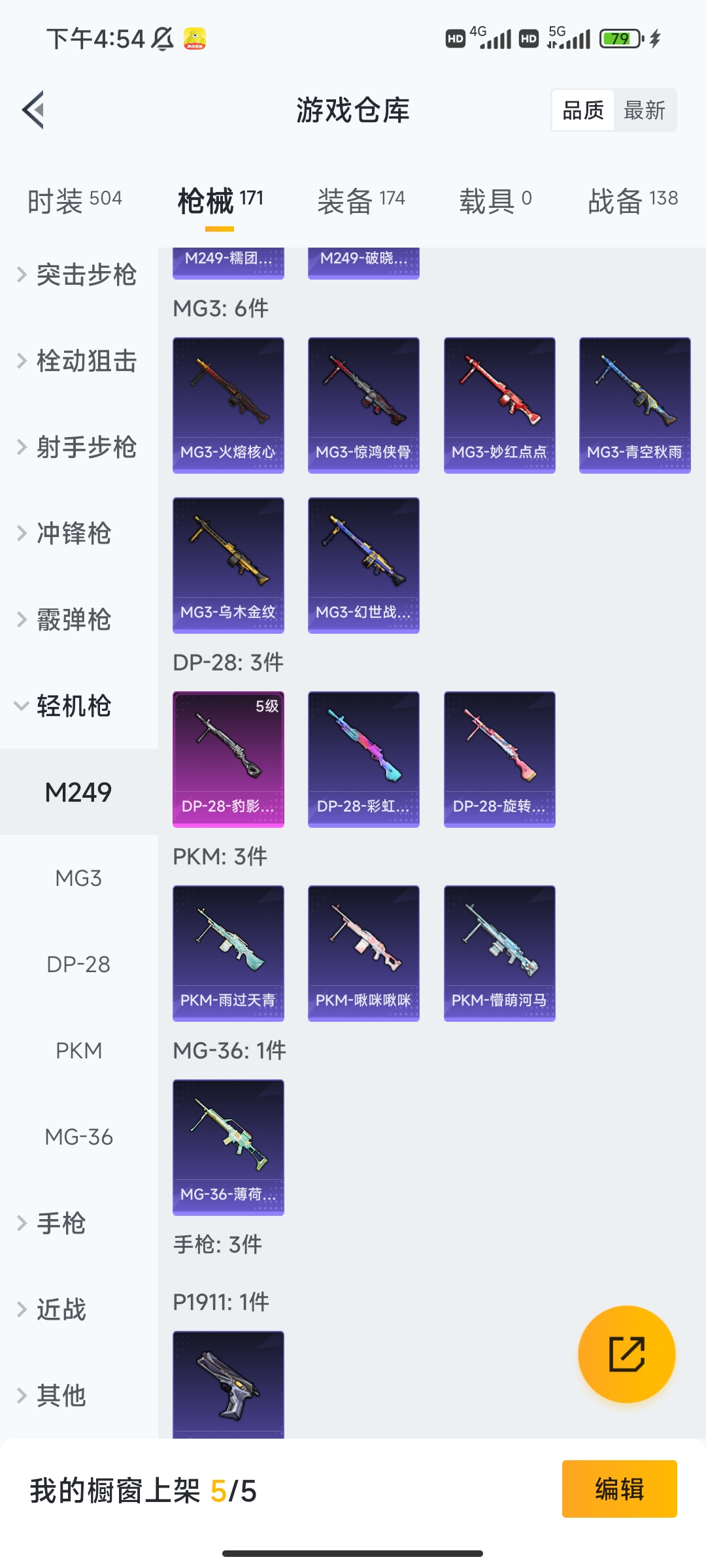Screen dimensions: 706x1568
Task: Edit my showcase with 编辑
Action: point(619,1489)
